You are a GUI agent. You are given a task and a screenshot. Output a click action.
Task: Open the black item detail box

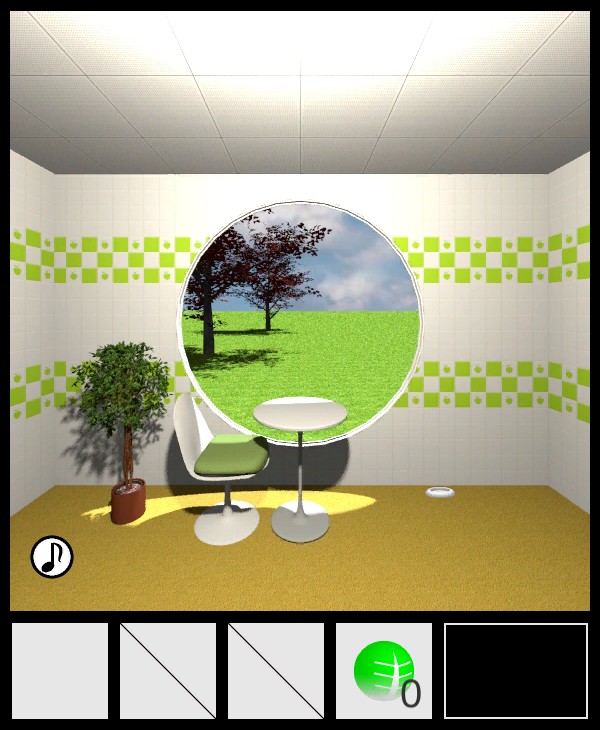[x=516, y=671]
